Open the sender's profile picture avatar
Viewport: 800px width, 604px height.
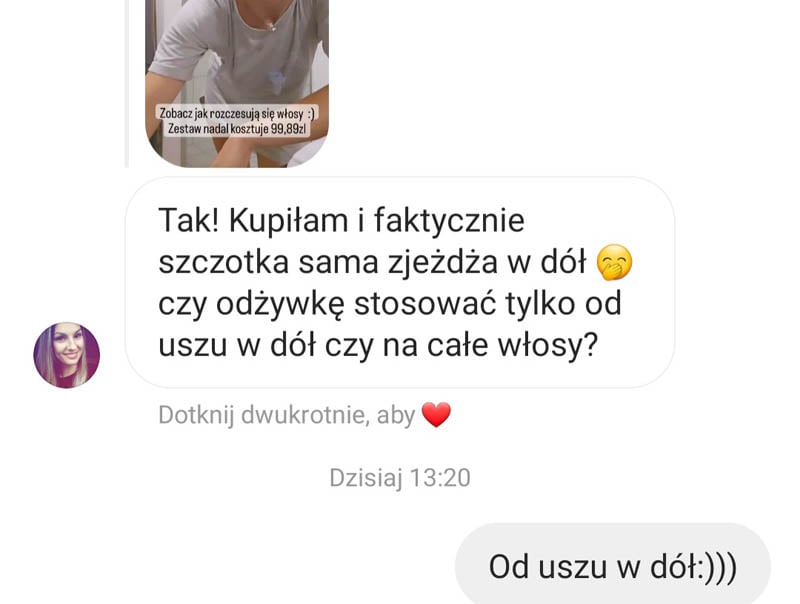[x=67, y=355]
